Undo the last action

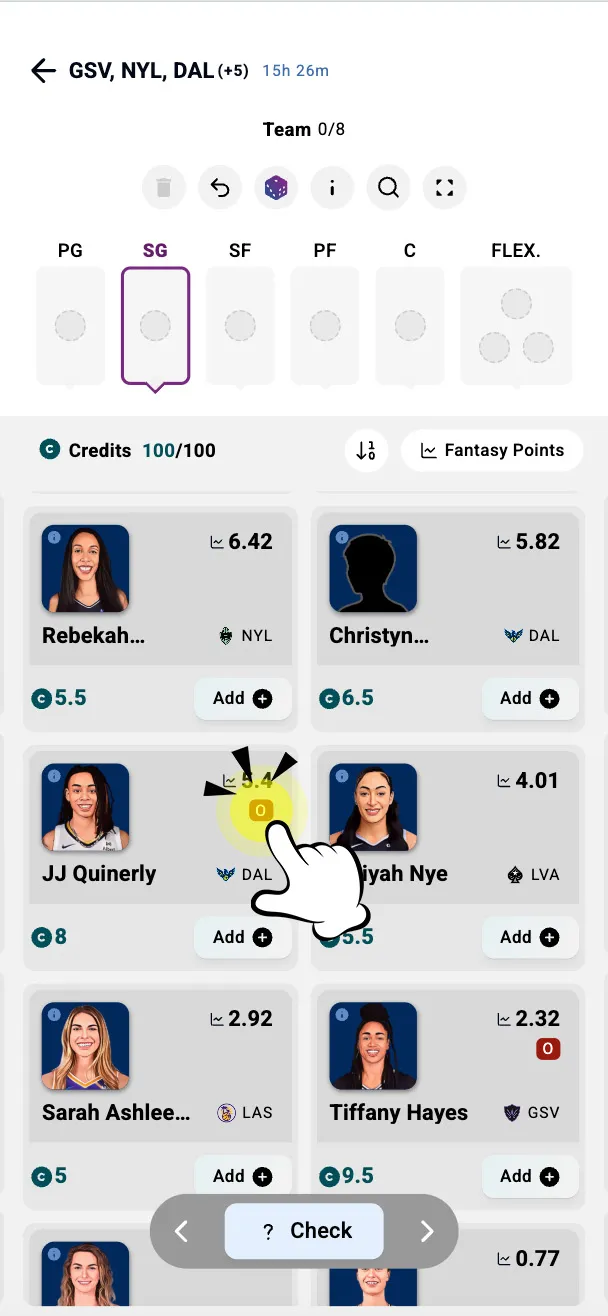click(220, 188)
